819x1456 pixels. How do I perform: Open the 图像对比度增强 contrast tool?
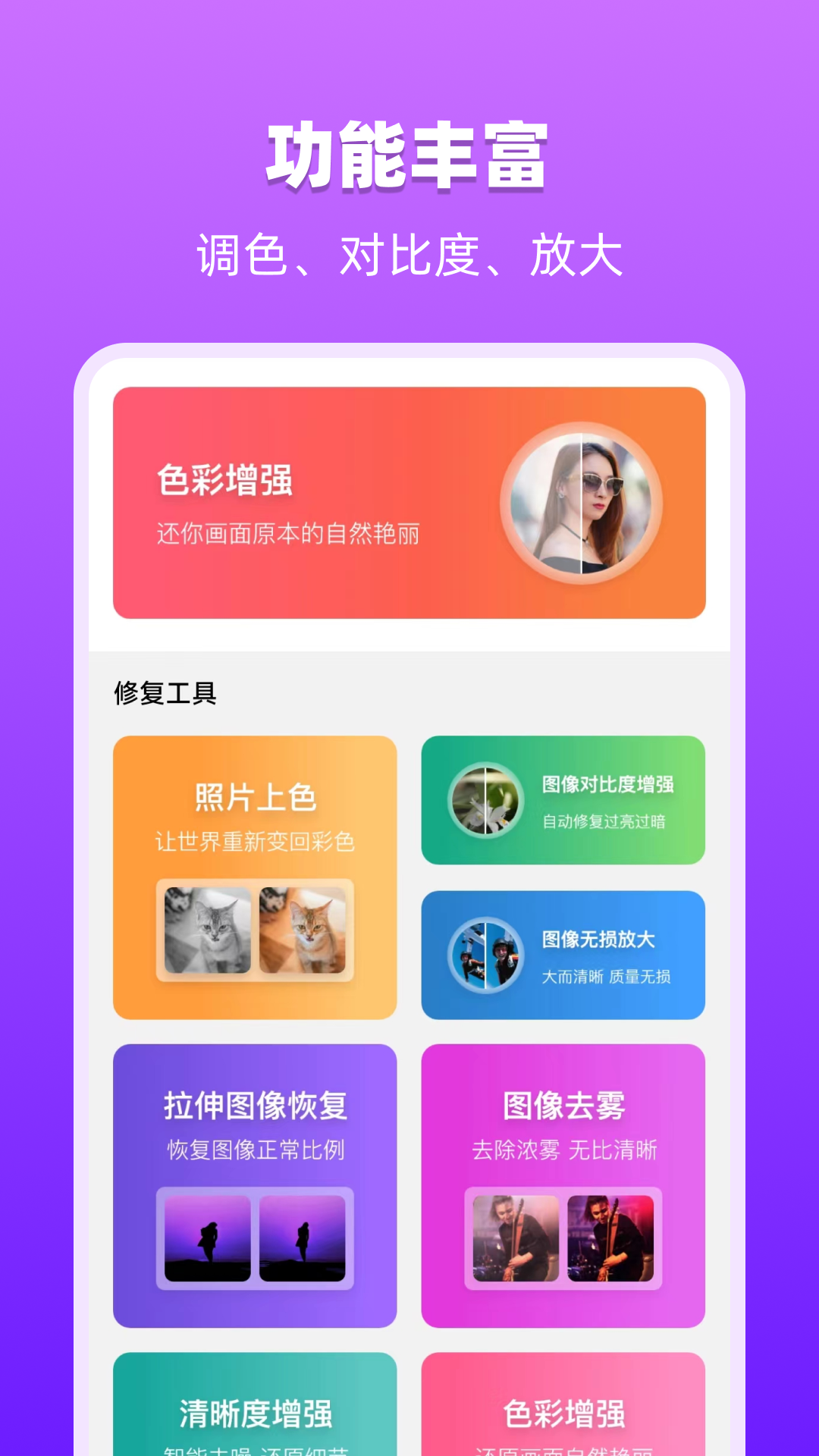(x=563, y=800)
